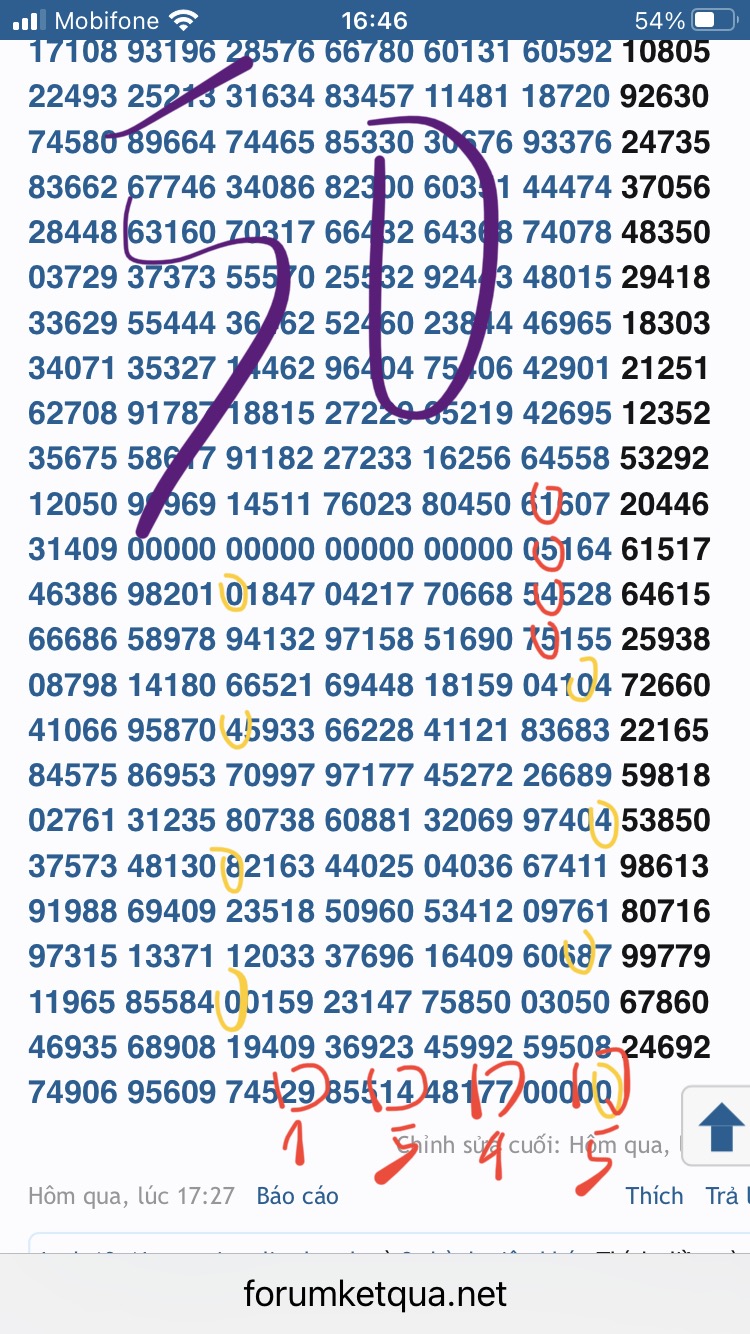Reply to the post via Trả lời
The image size is (750, 1334).
pos(727,1196)
